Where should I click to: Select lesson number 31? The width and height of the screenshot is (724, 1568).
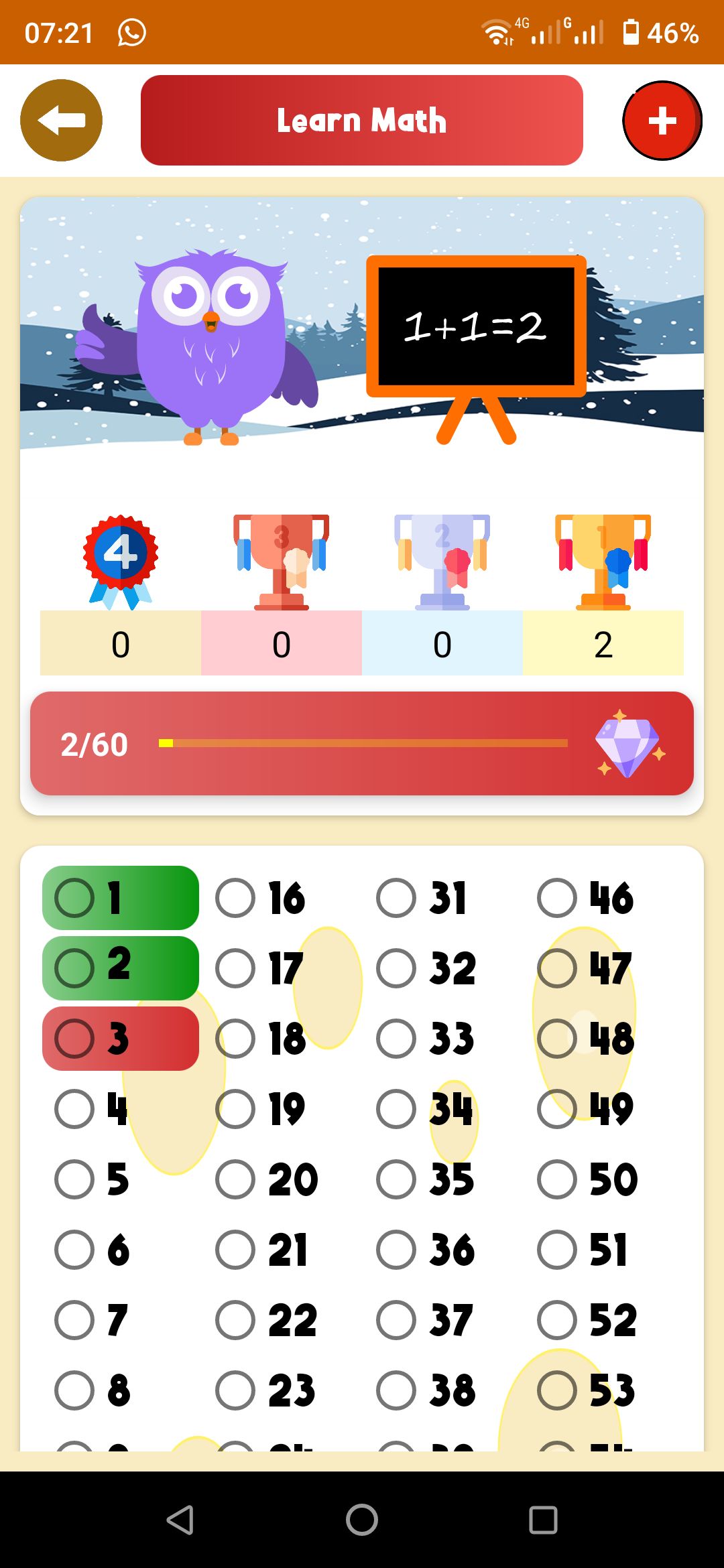pyautogui.click(x=422, y=898)
